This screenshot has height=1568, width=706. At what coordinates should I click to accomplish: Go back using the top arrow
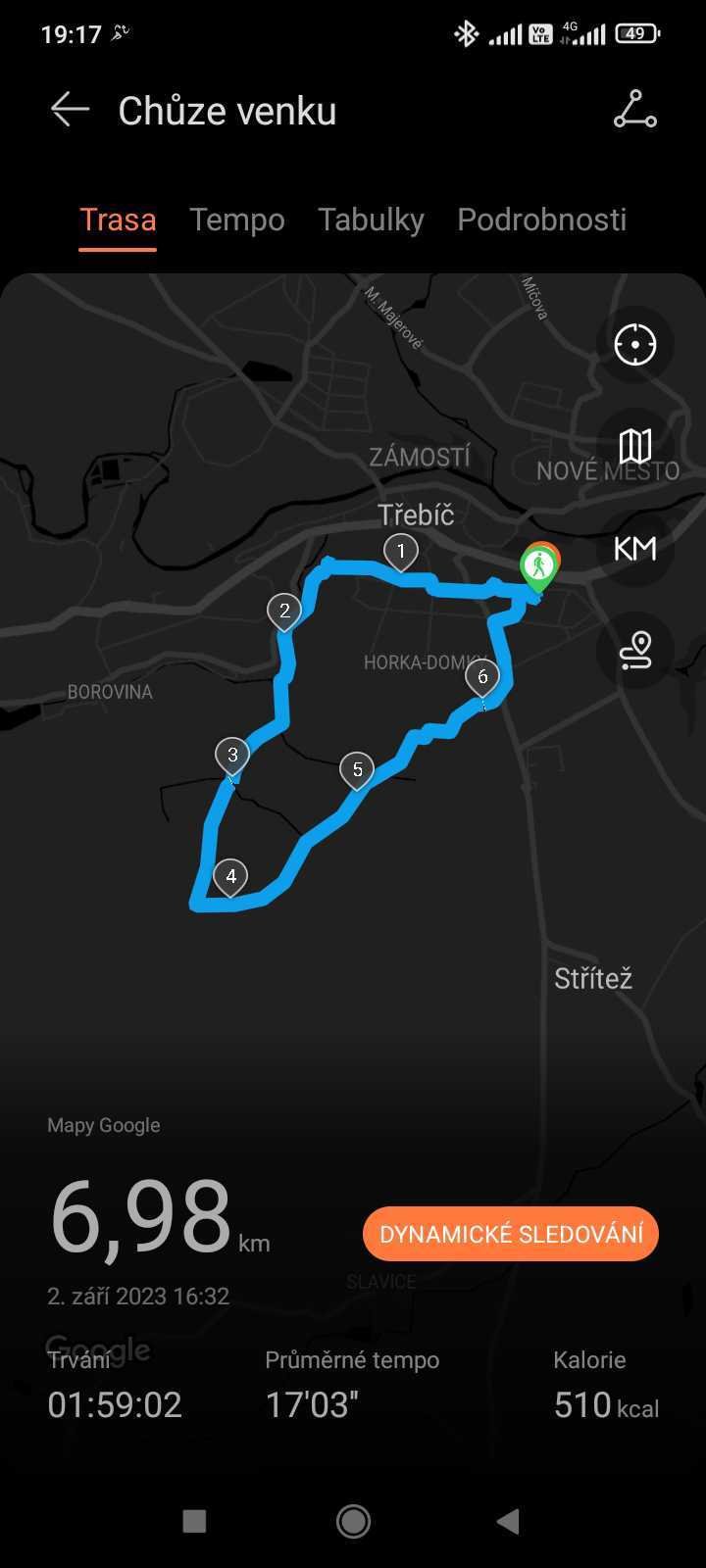tap(70, 110)
